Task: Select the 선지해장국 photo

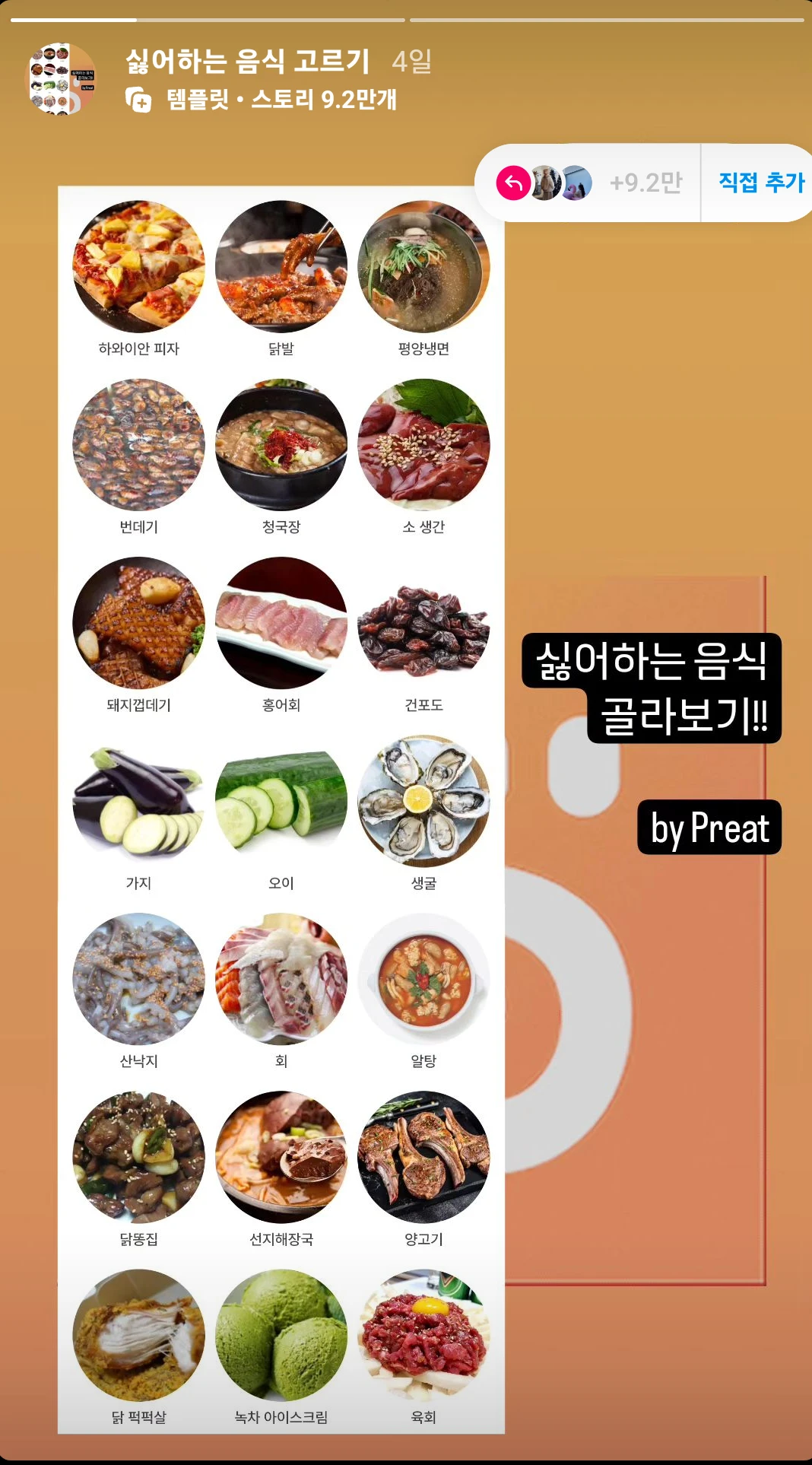Action: coord(281,1156)
